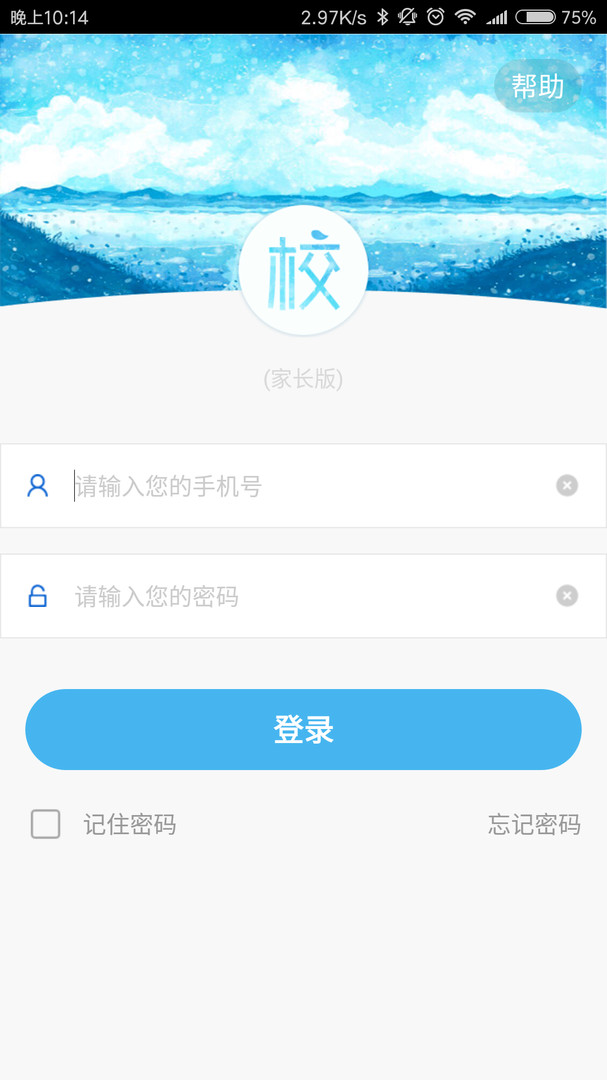The image size is (607, 1080).
Task: Tap the 登录 login button
Action: (x=303, y=730)
